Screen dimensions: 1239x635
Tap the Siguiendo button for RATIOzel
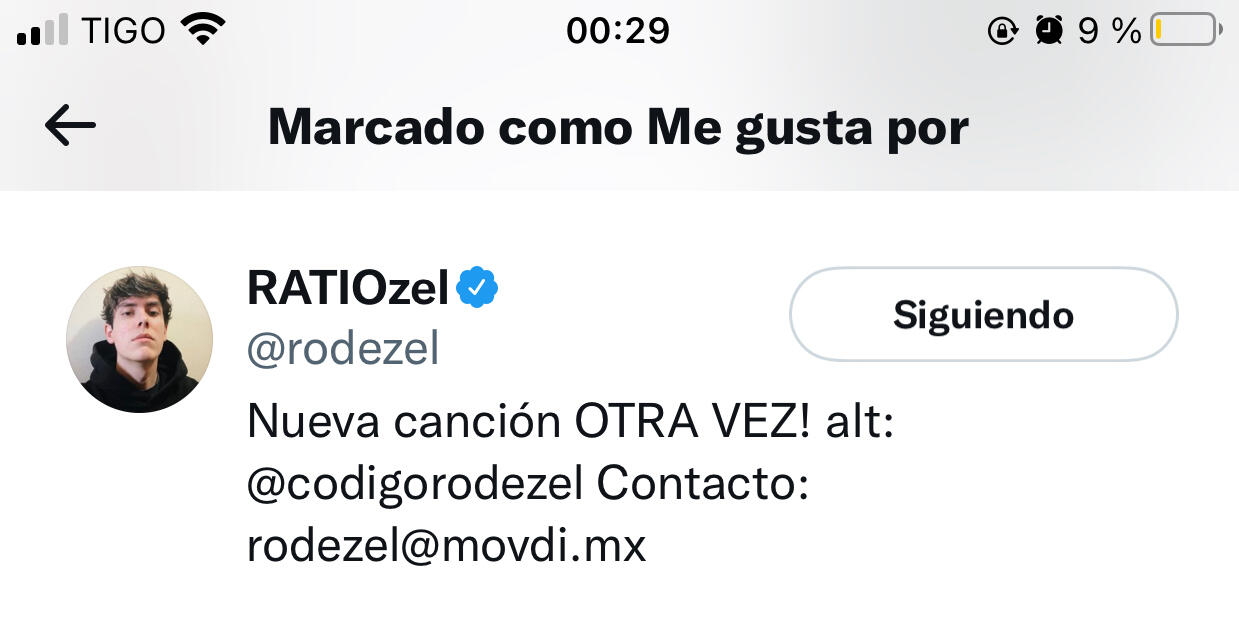click(x=983, y=315)
